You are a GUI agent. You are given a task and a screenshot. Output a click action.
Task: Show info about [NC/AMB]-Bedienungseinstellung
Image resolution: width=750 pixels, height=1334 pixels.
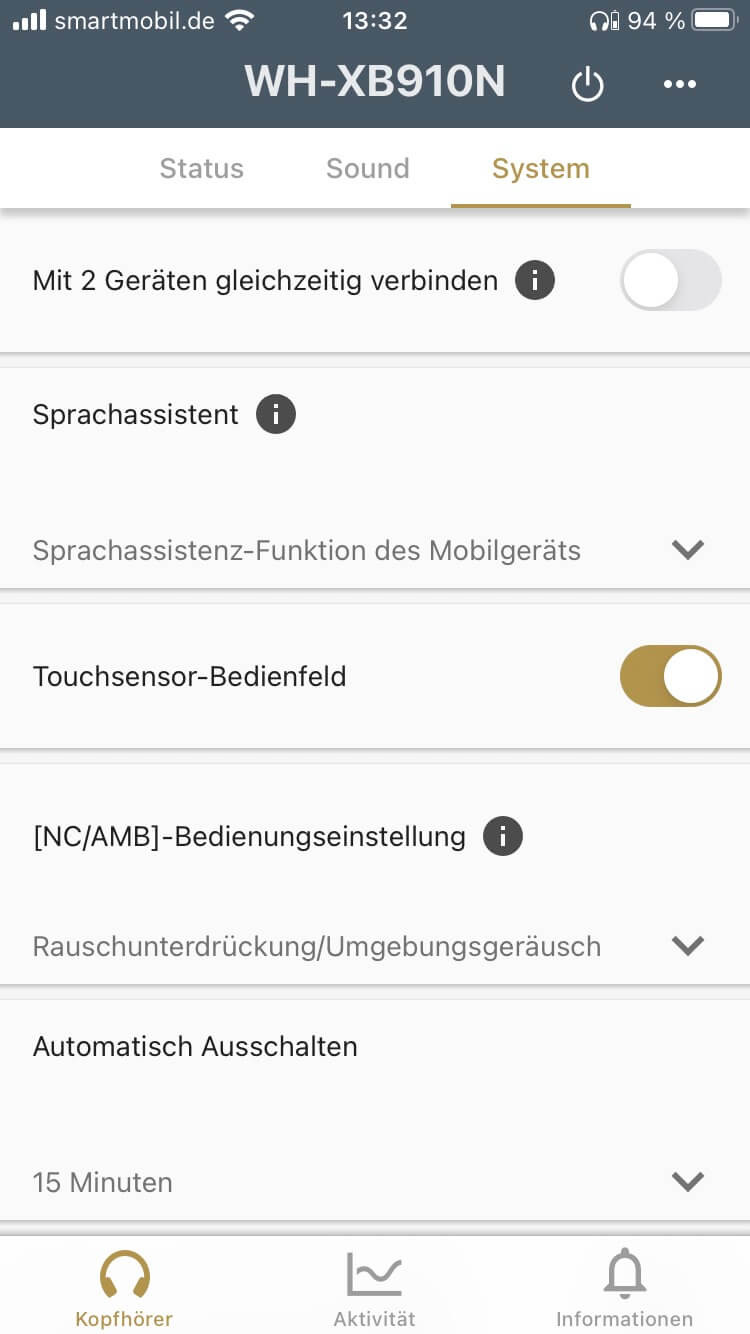point(503,836)
